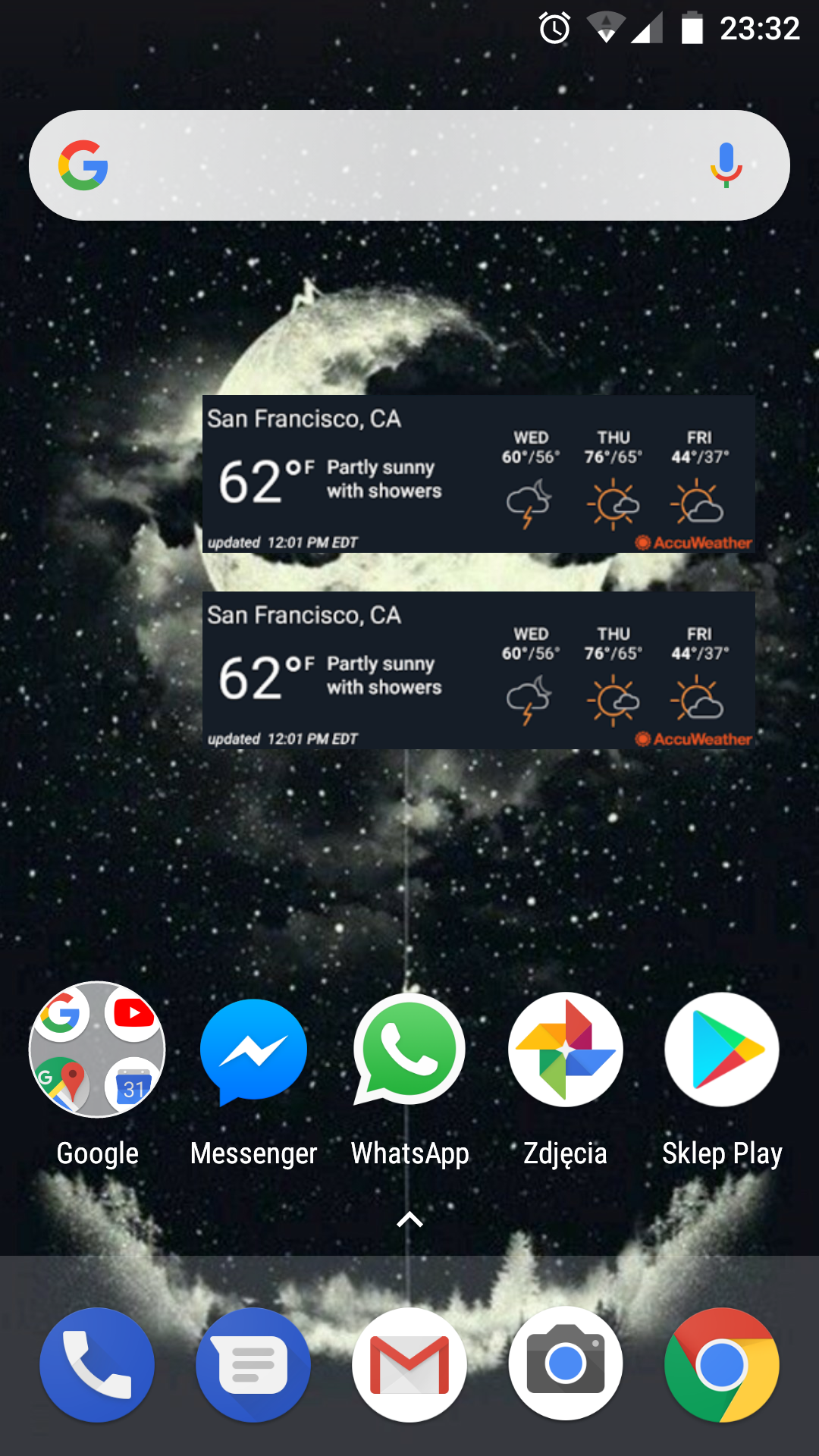Open the Zdjęcia photos app
Screen dimensions: 819x1456
pos(566,1050)
